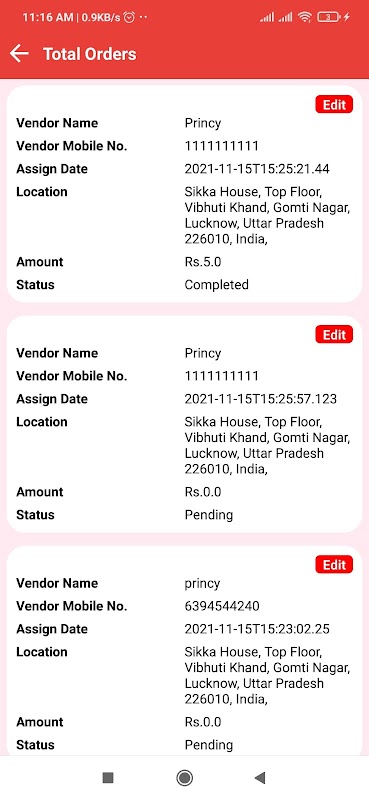The width and height of the screenshot is (369, 800).
Task: Go back from Total Orders
Action: point(19,54)
